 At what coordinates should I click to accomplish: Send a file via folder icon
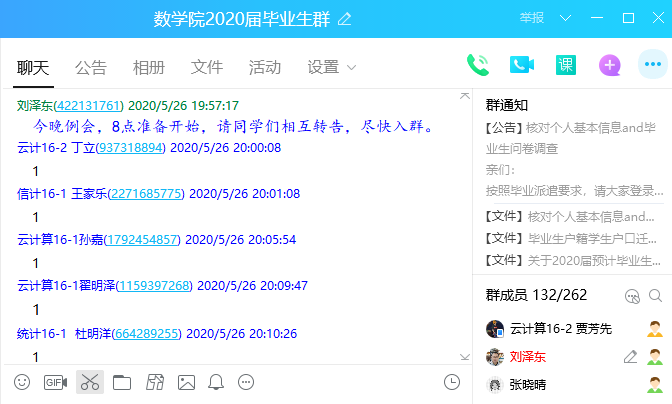[122, 382]
